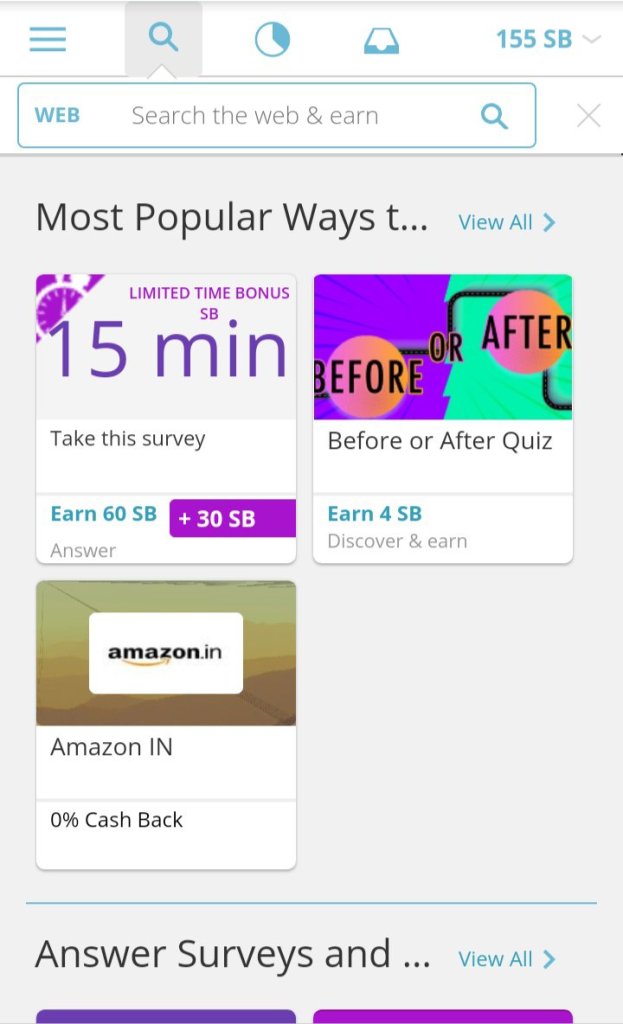
Task: Tap the search icon in the top bar
Action: (x=163, y=39)
